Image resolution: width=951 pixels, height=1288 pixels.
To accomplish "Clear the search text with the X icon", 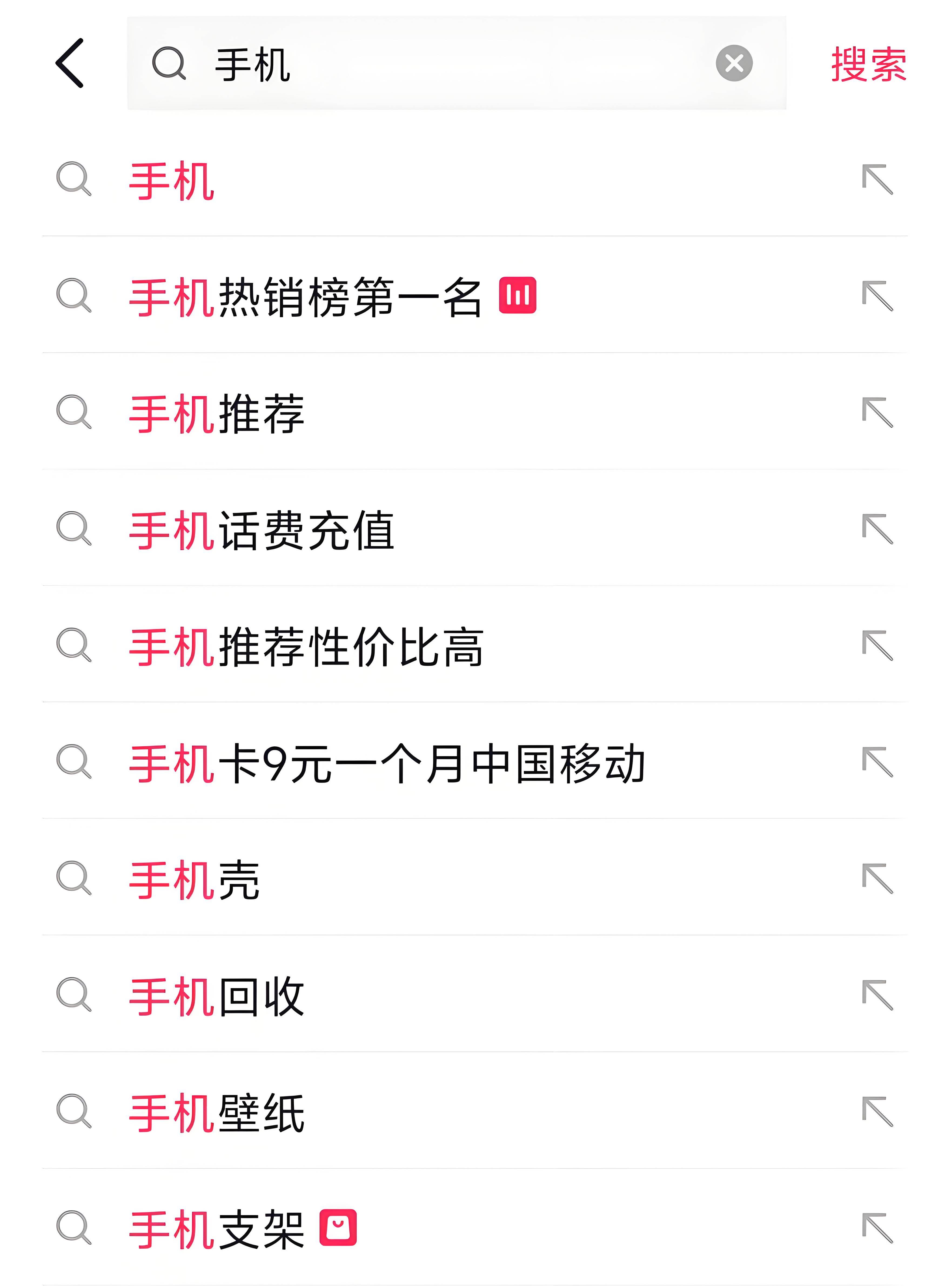I will click(x=734, y=63).
